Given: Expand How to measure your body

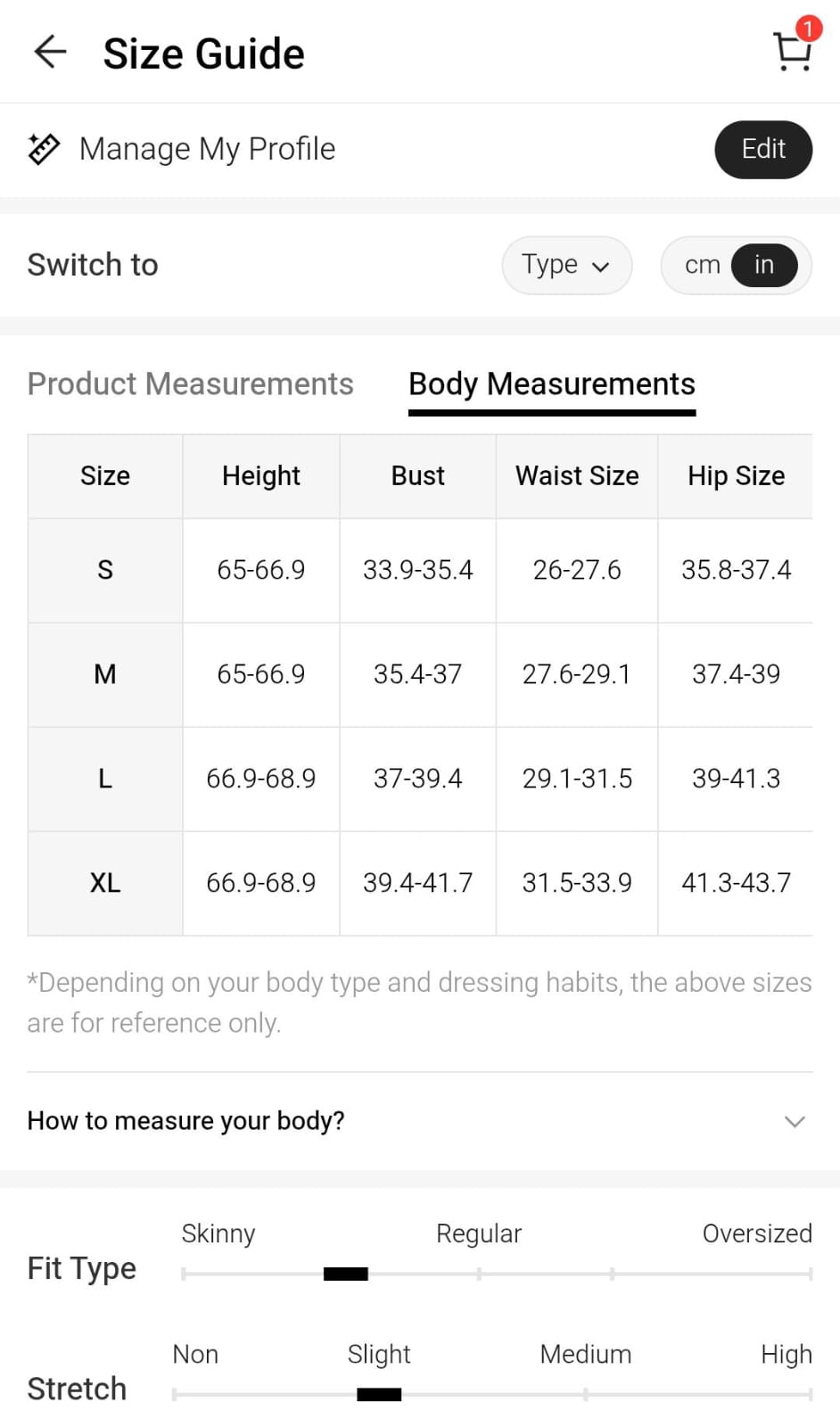Looking at the screenshot, I should tap(419, 1121).
